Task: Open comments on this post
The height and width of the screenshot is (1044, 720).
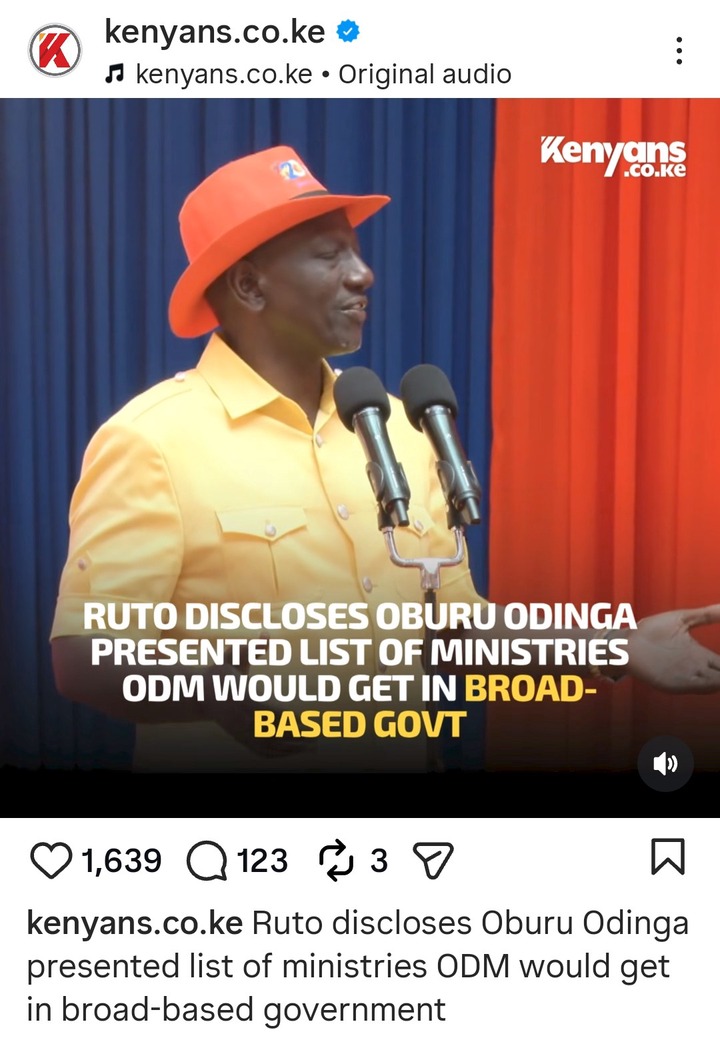Action: [207, 860]
